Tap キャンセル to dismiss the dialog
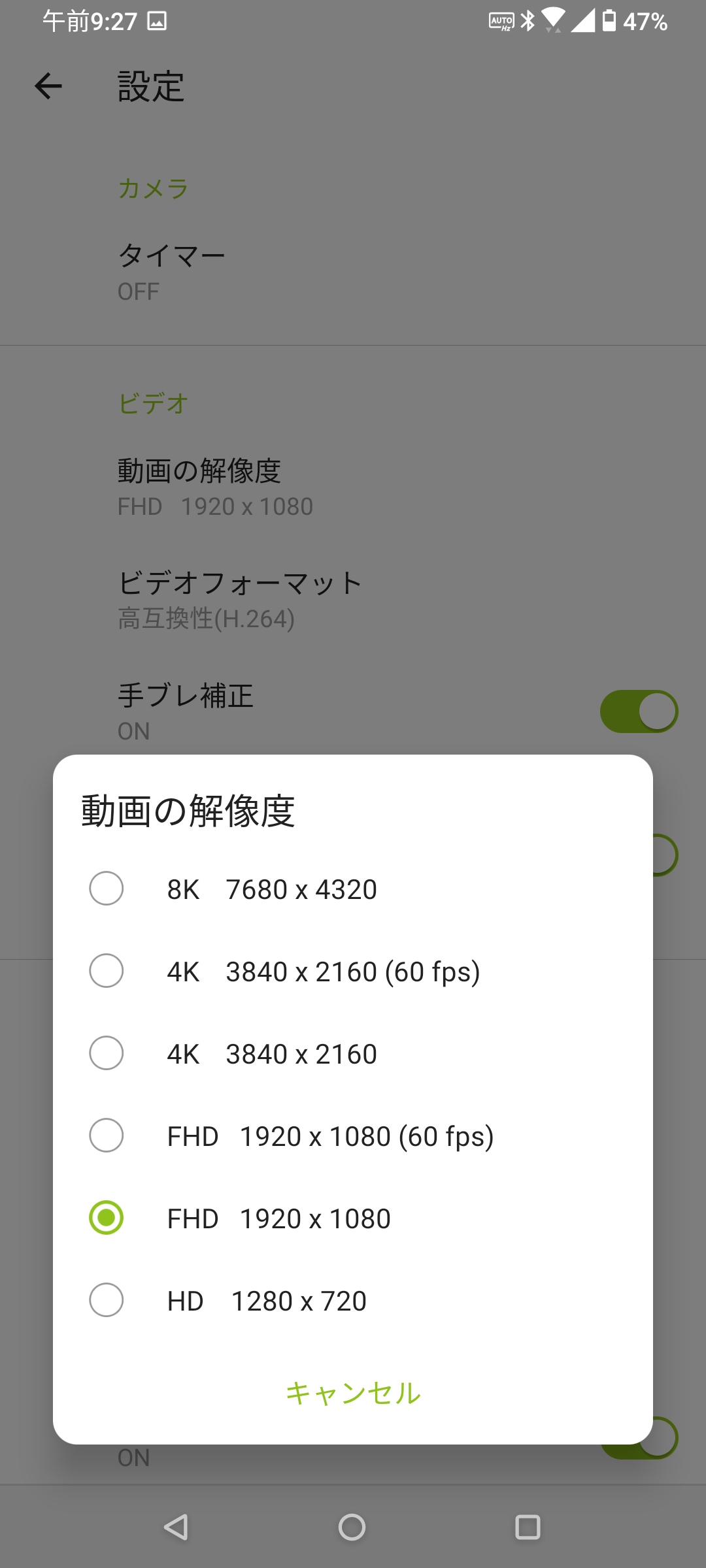706x1568 pixels. (x=353, y=1393)
